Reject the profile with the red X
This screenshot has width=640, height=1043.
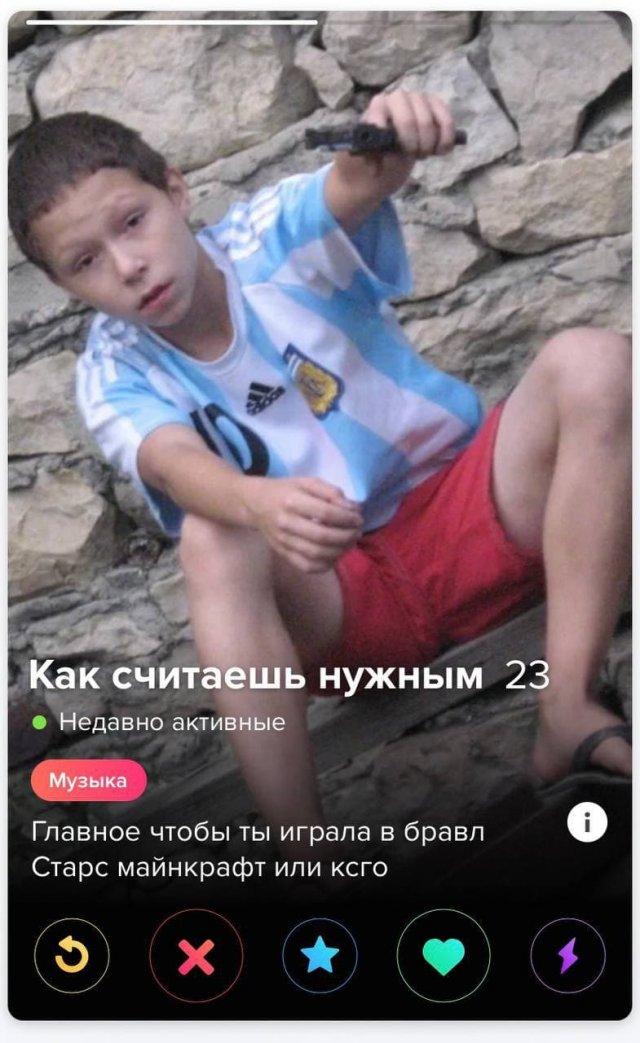coord(196,956)
